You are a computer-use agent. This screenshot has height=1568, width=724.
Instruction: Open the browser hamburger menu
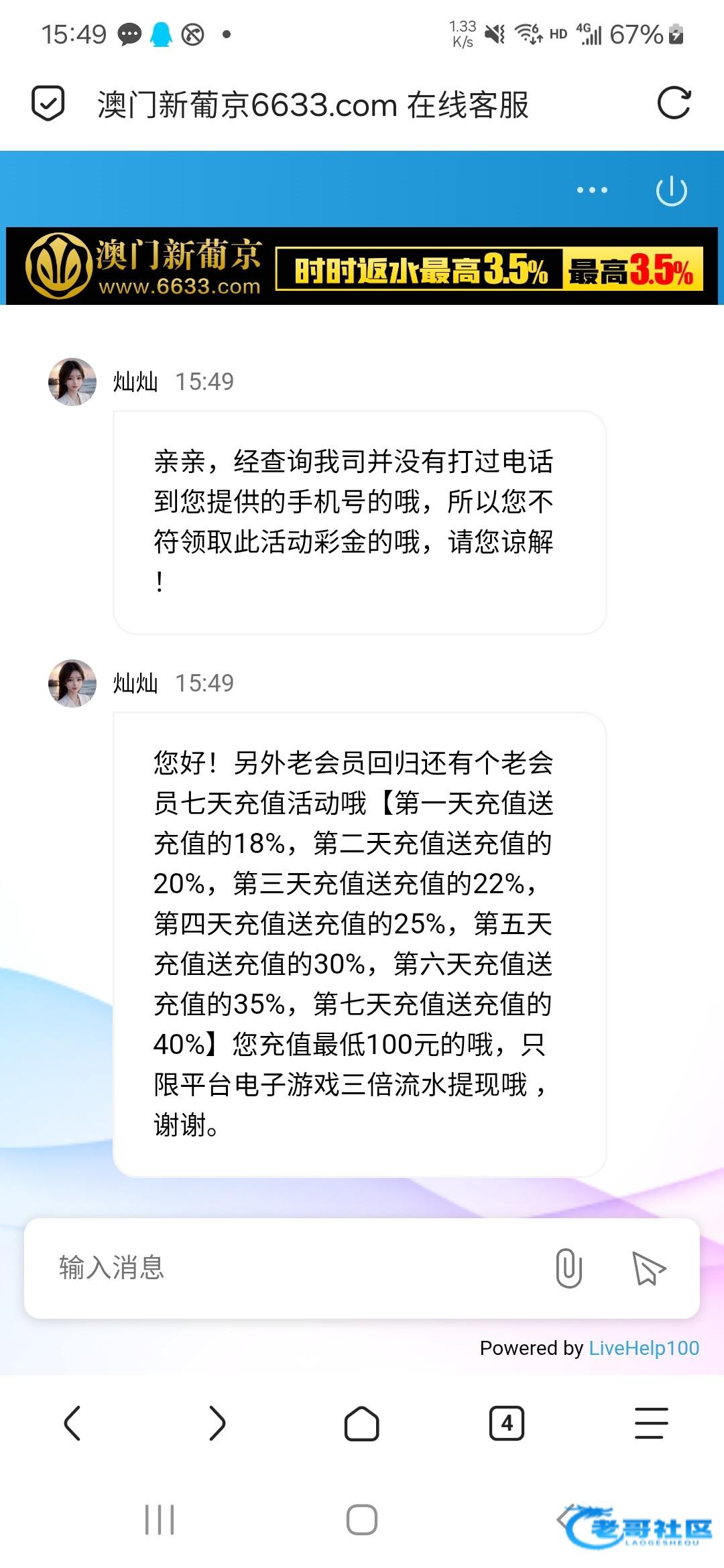tap(651, 1423)
